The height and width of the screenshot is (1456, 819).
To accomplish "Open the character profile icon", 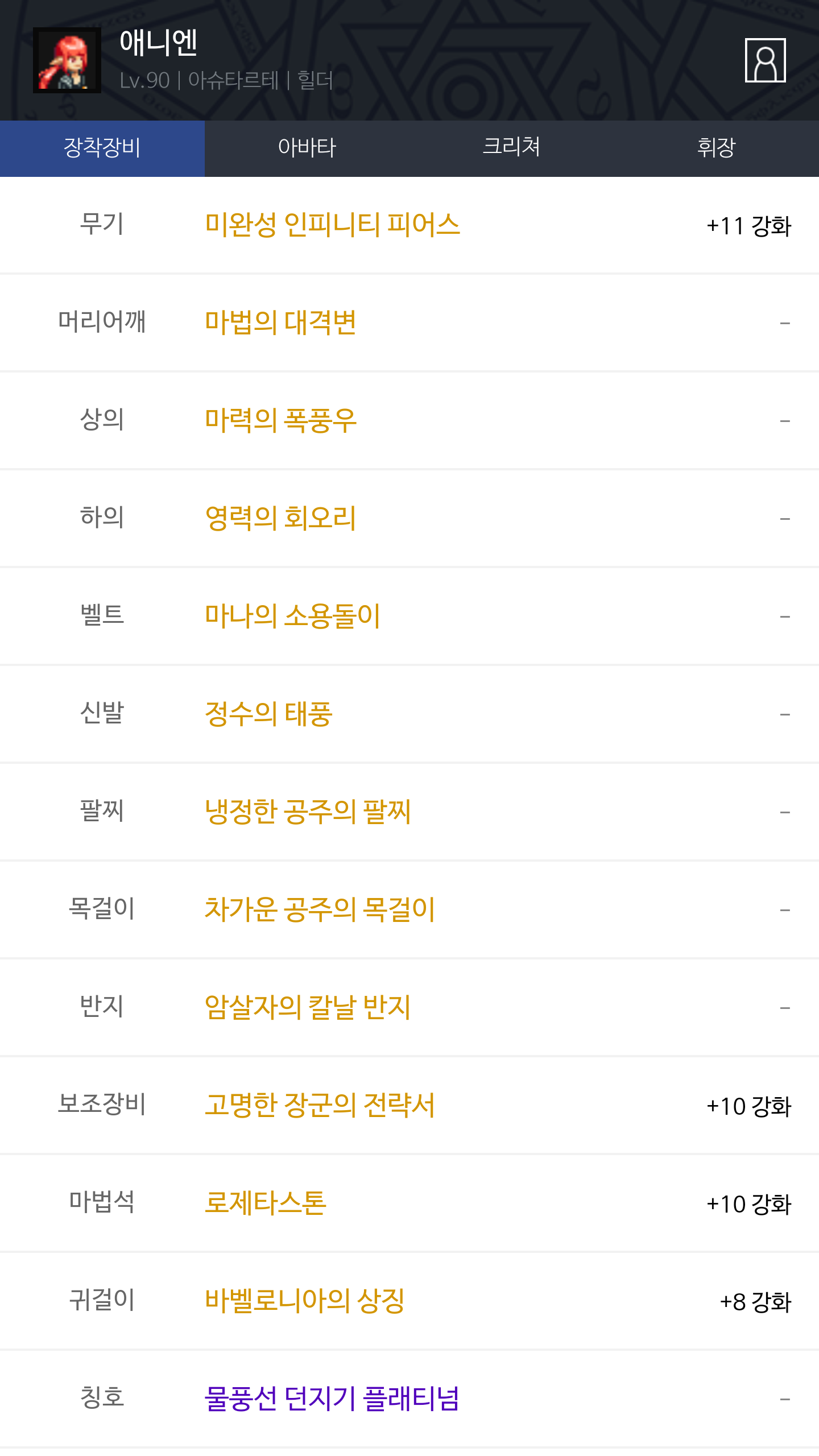I will coord(765,60).
